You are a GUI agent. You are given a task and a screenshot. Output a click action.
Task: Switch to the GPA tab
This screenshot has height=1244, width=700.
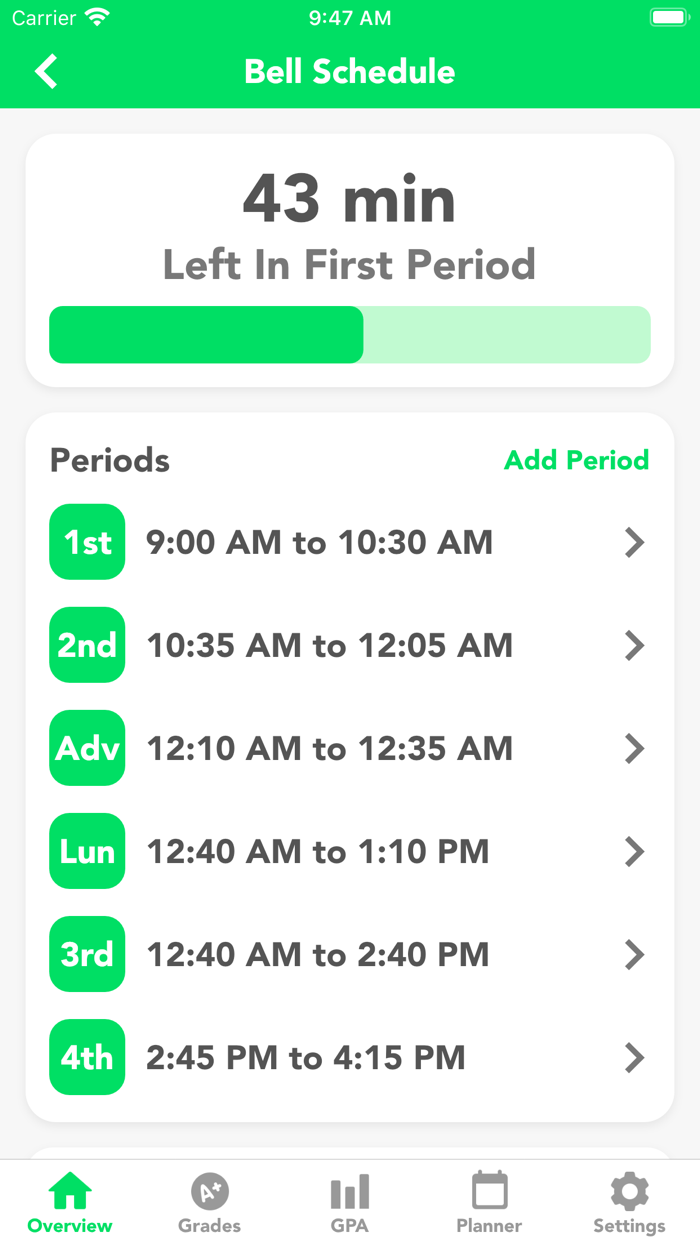(x=350, y=1204)
